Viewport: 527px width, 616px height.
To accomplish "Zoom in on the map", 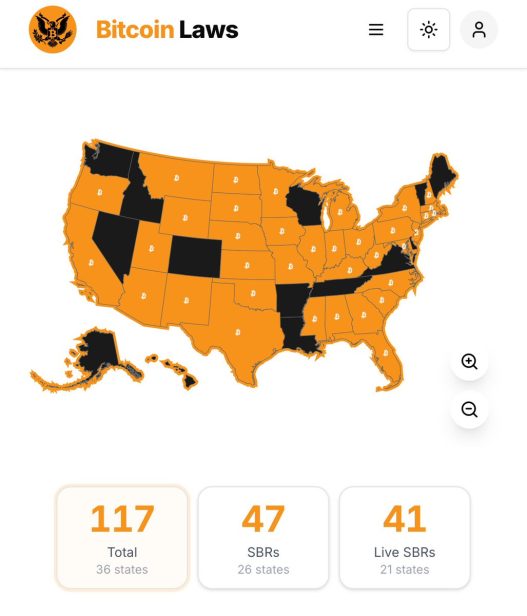I will (x=469, y=361).
